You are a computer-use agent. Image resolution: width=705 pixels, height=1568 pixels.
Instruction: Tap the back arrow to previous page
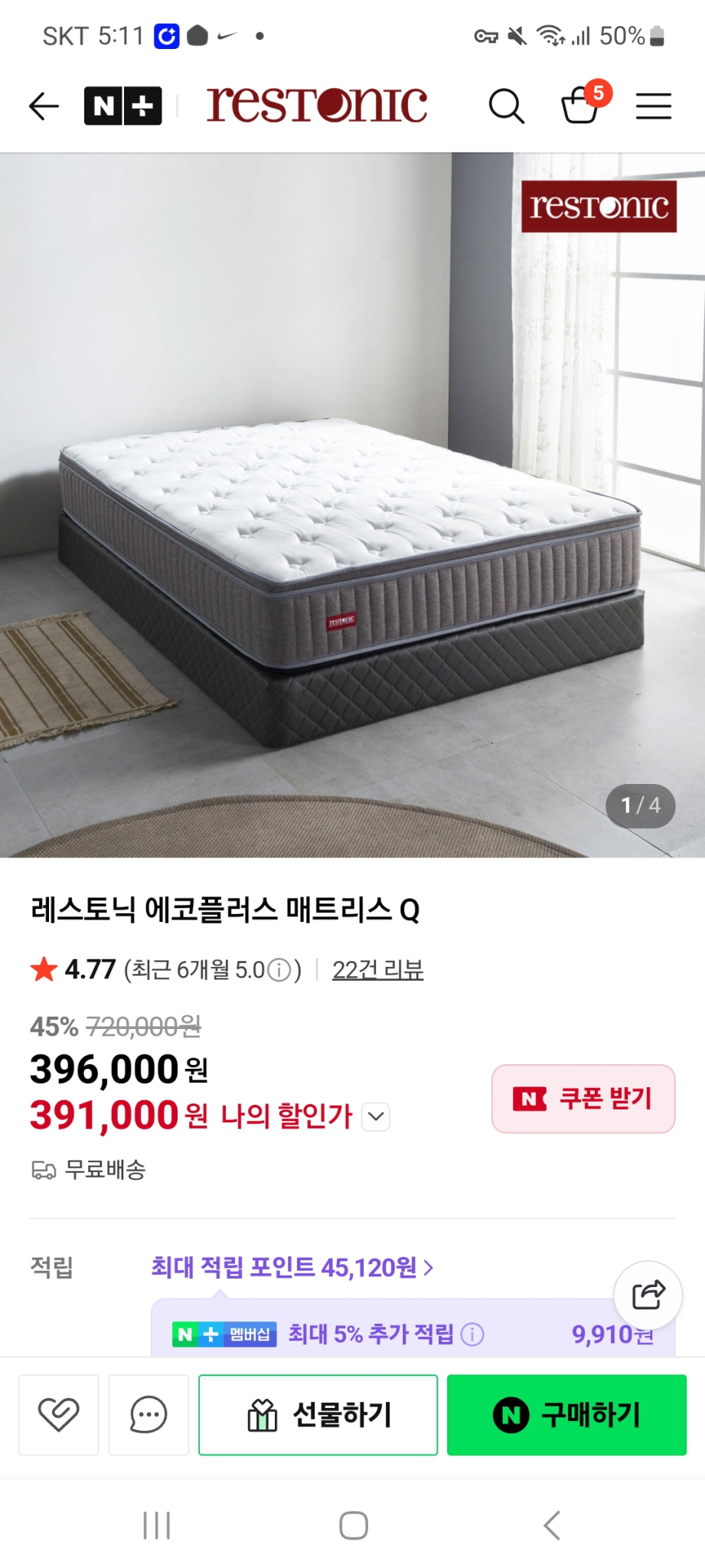pyautogui.click(x=44, y=106)
